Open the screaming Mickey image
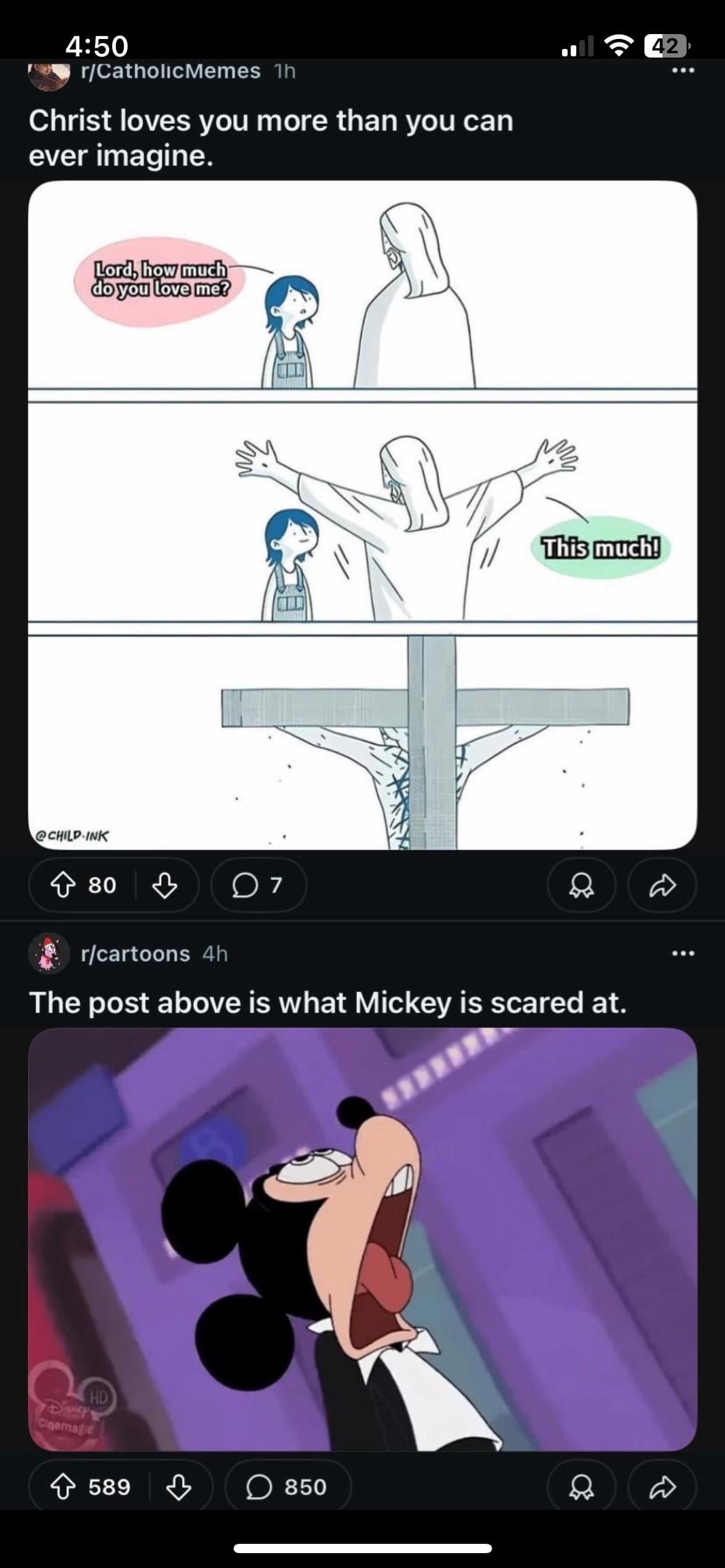This screenshot has width=725, height=1568. click(x=362, y=1239)
